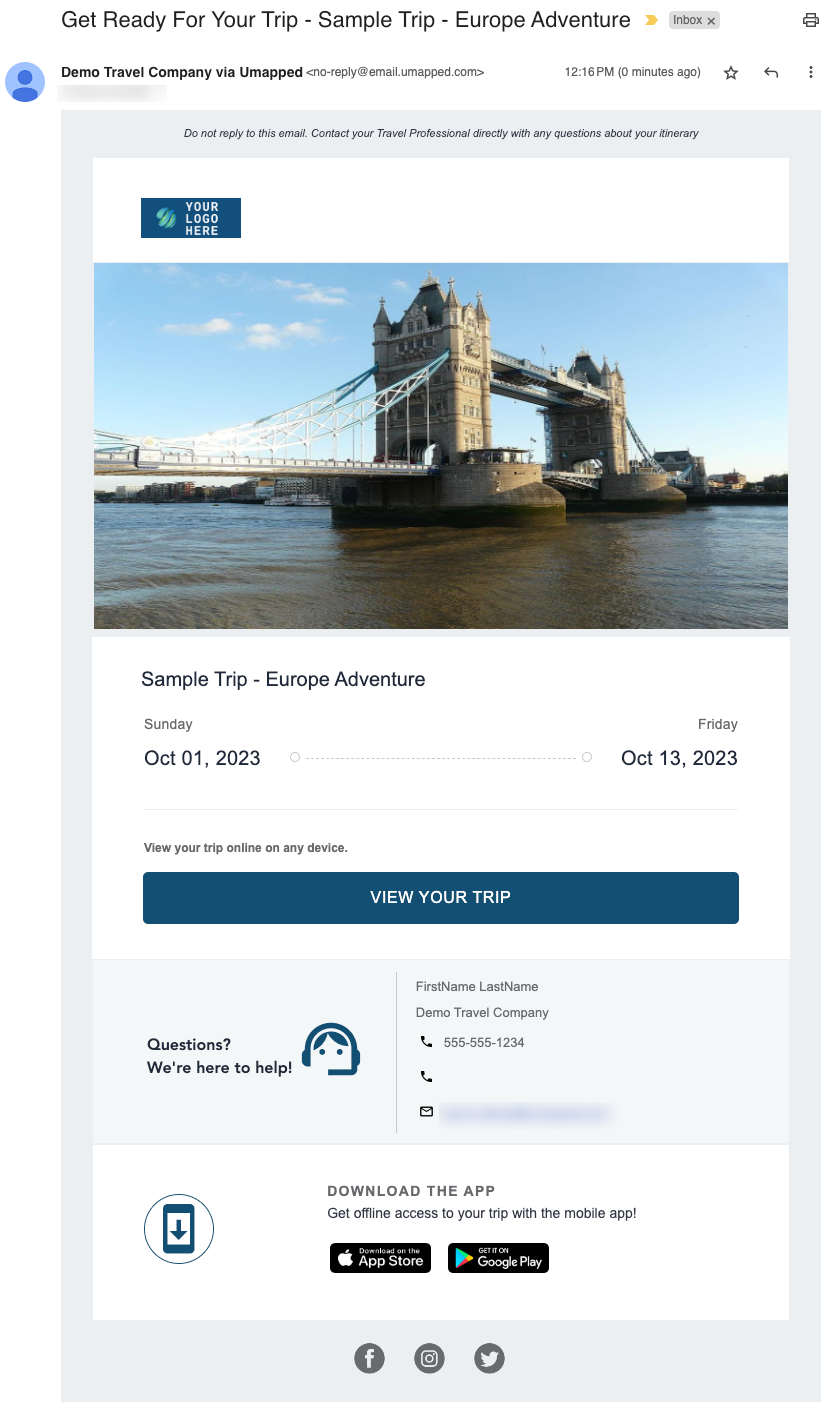The image size is (834, 1411).
Task: View the sender's profile avatar
Action: (x=25, y=82)
